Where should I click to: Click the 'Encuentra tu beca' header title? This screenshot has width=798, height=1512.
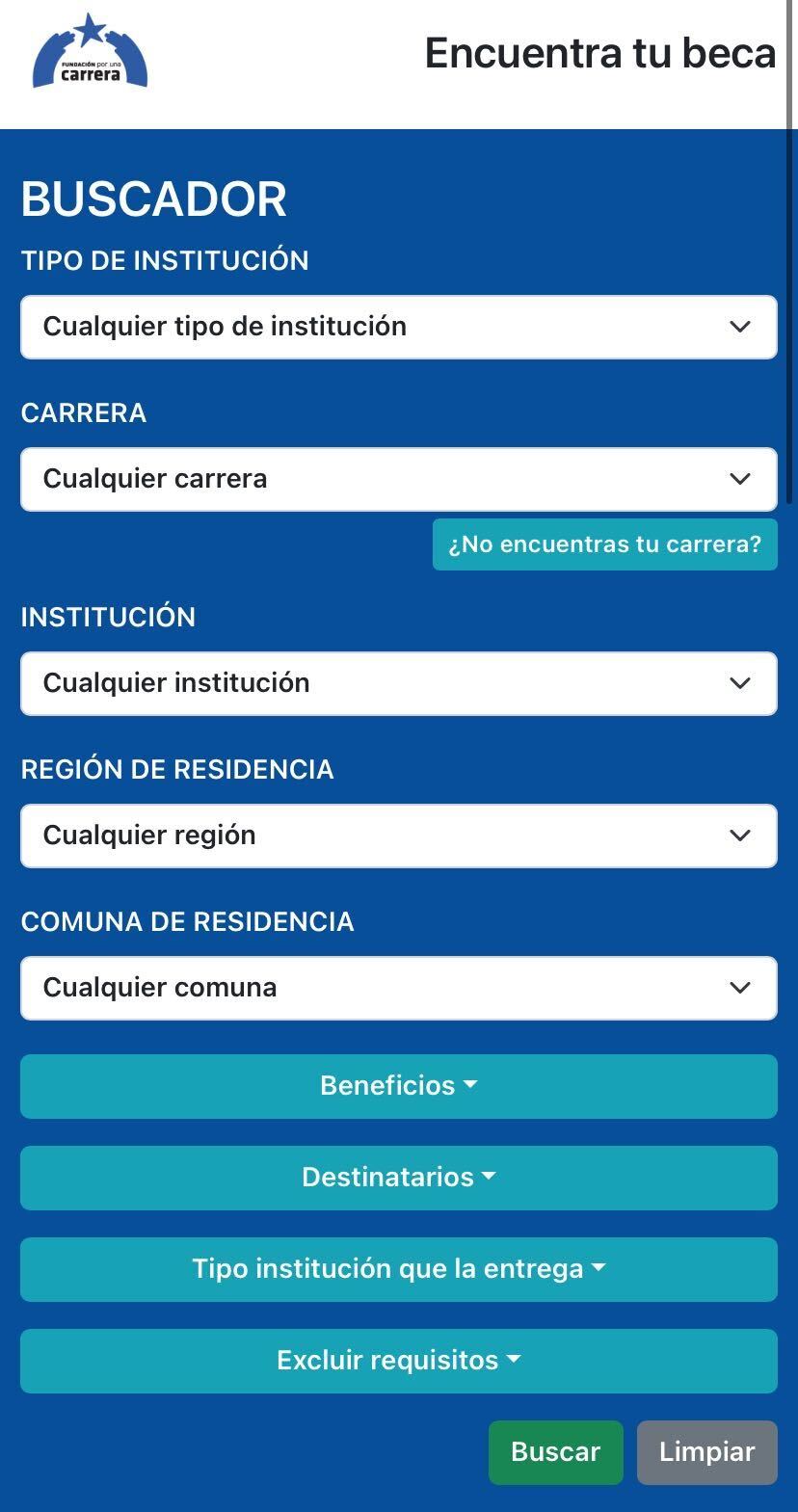[599, 53]
